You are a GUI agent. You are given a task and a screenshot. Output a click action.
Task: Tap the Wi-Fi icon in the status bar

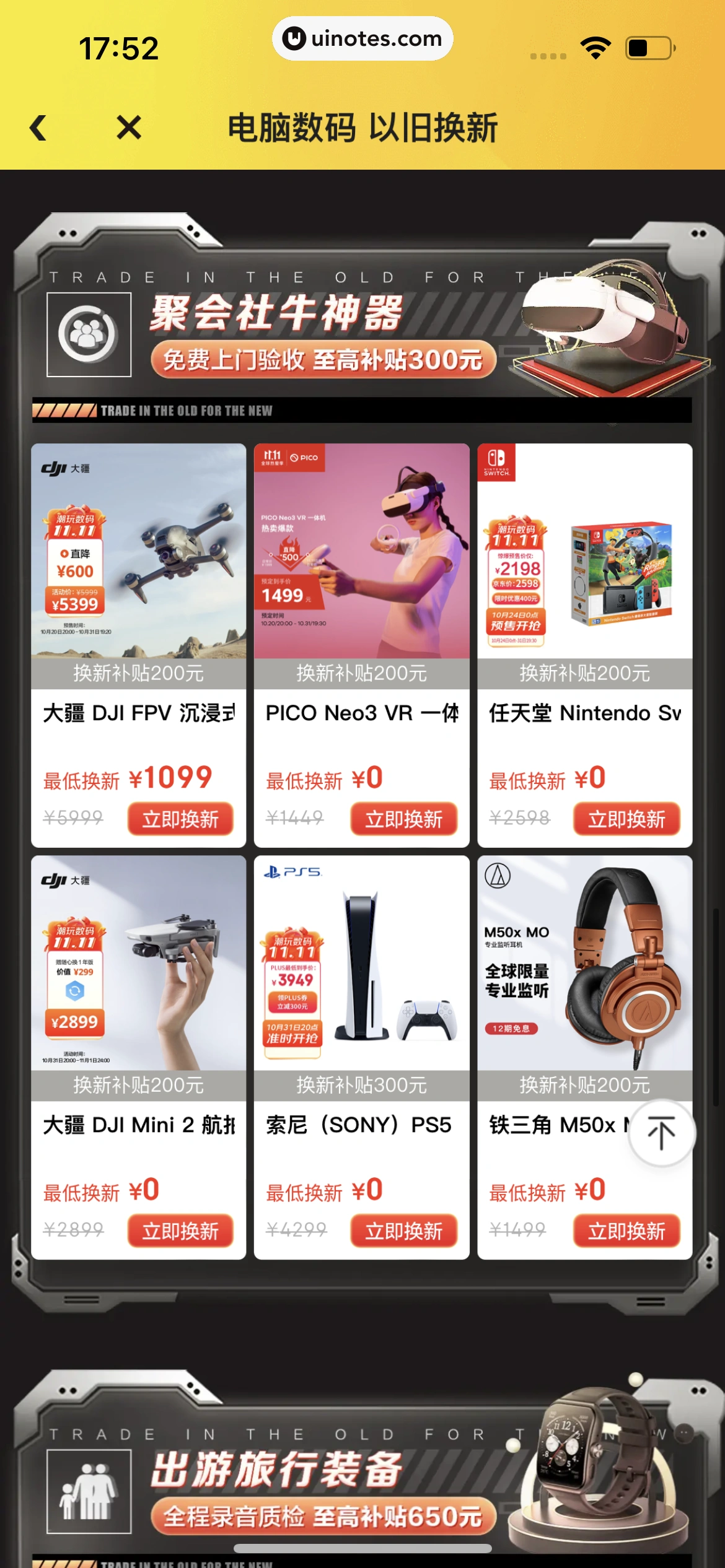tap(595, 46)
